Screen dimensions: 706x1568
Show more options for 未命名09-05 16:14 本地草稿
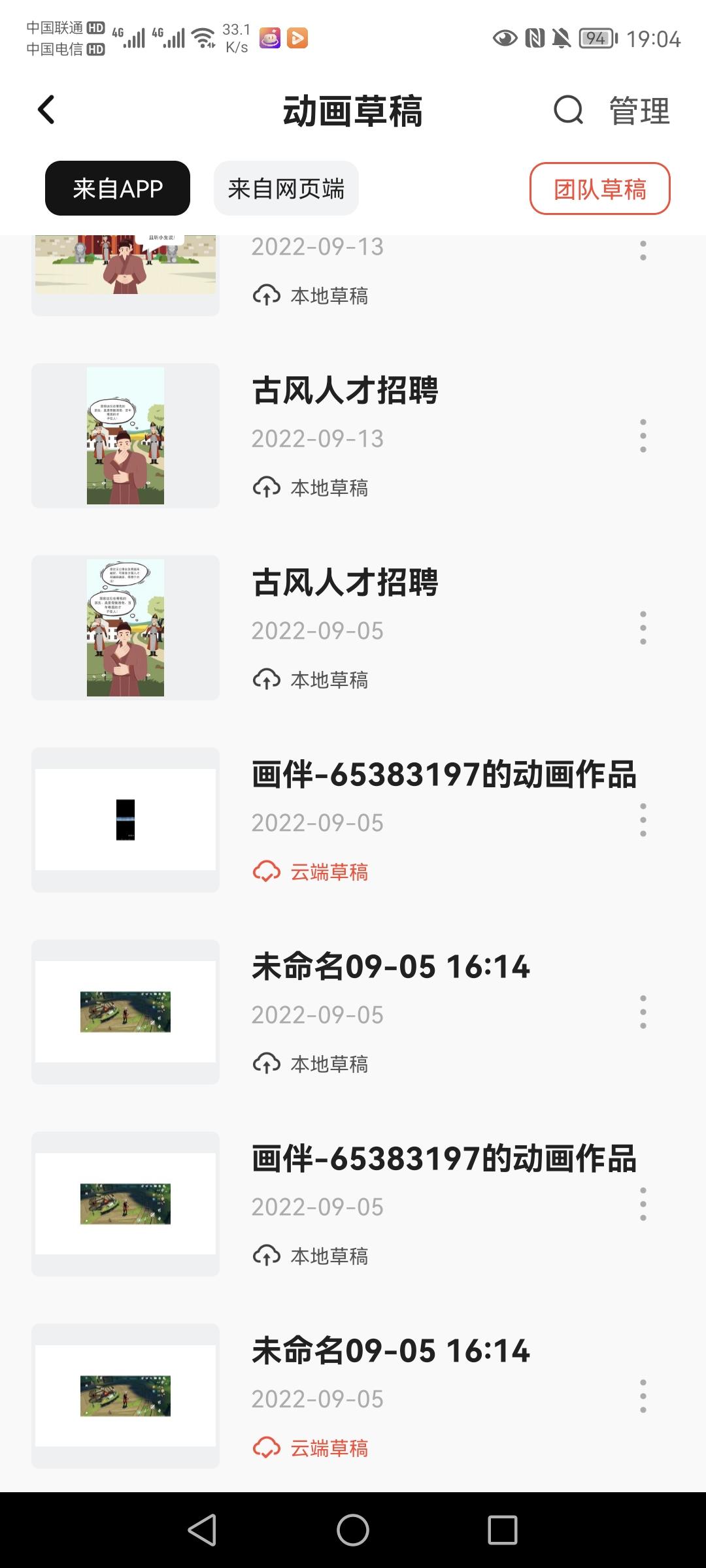(643, 1012)
